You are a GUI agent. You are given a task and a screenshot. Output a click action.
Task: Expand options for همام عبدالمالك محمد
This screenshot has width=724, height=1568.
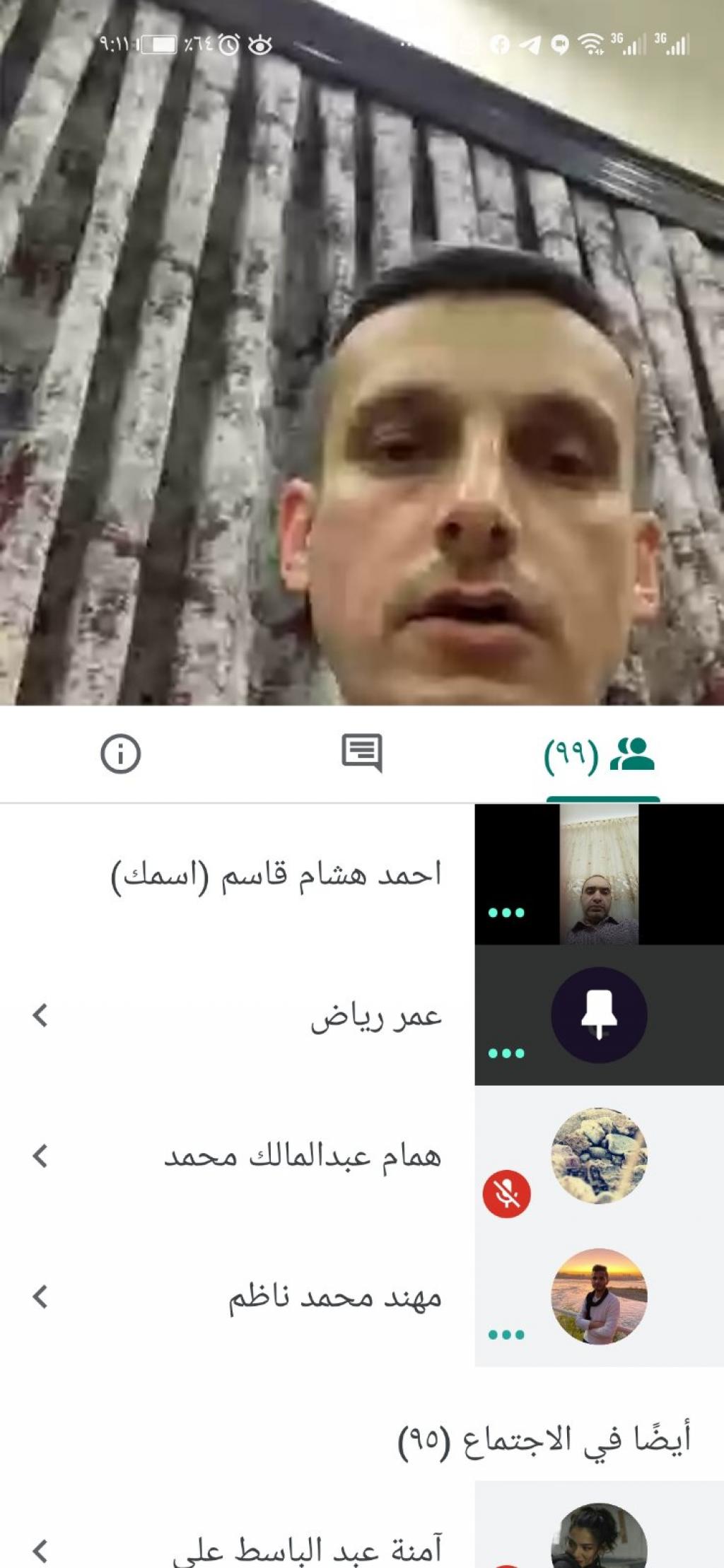click(40, 1156)
